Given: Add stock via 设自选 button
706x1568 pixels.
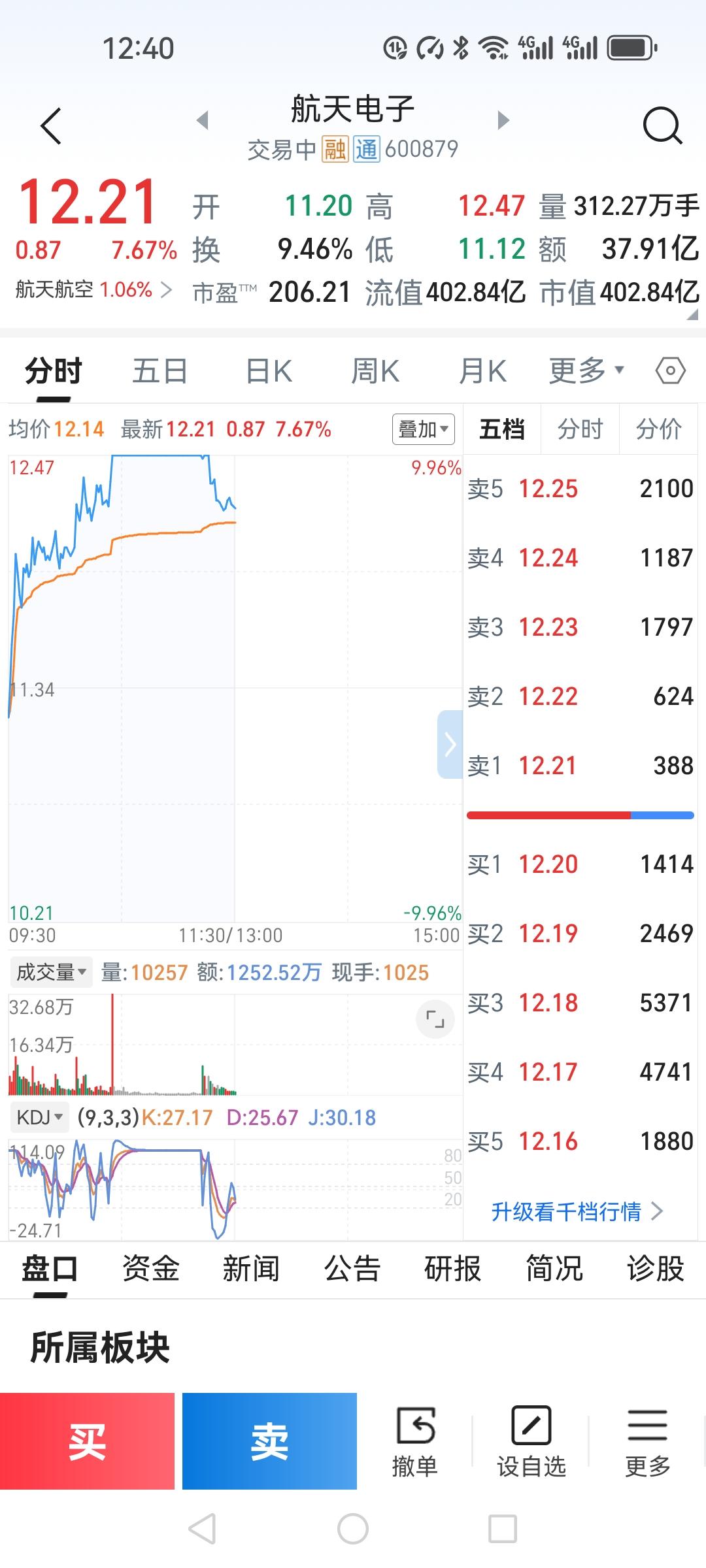Looking at the screenshot, I should click(x=531, y=1441).
